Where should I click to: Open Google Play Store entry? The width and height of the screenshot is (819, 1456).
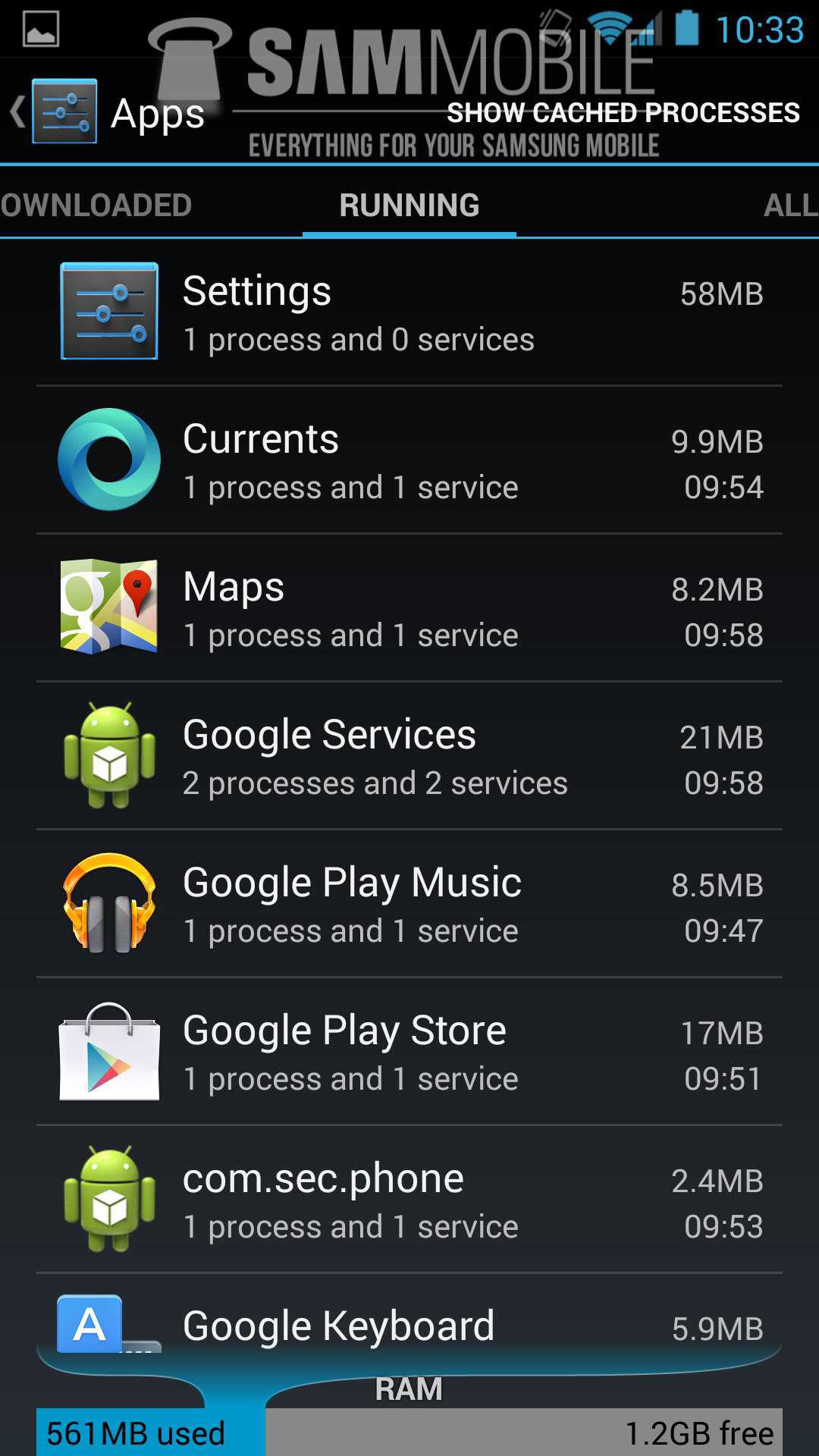click(x=409, y=1052)
